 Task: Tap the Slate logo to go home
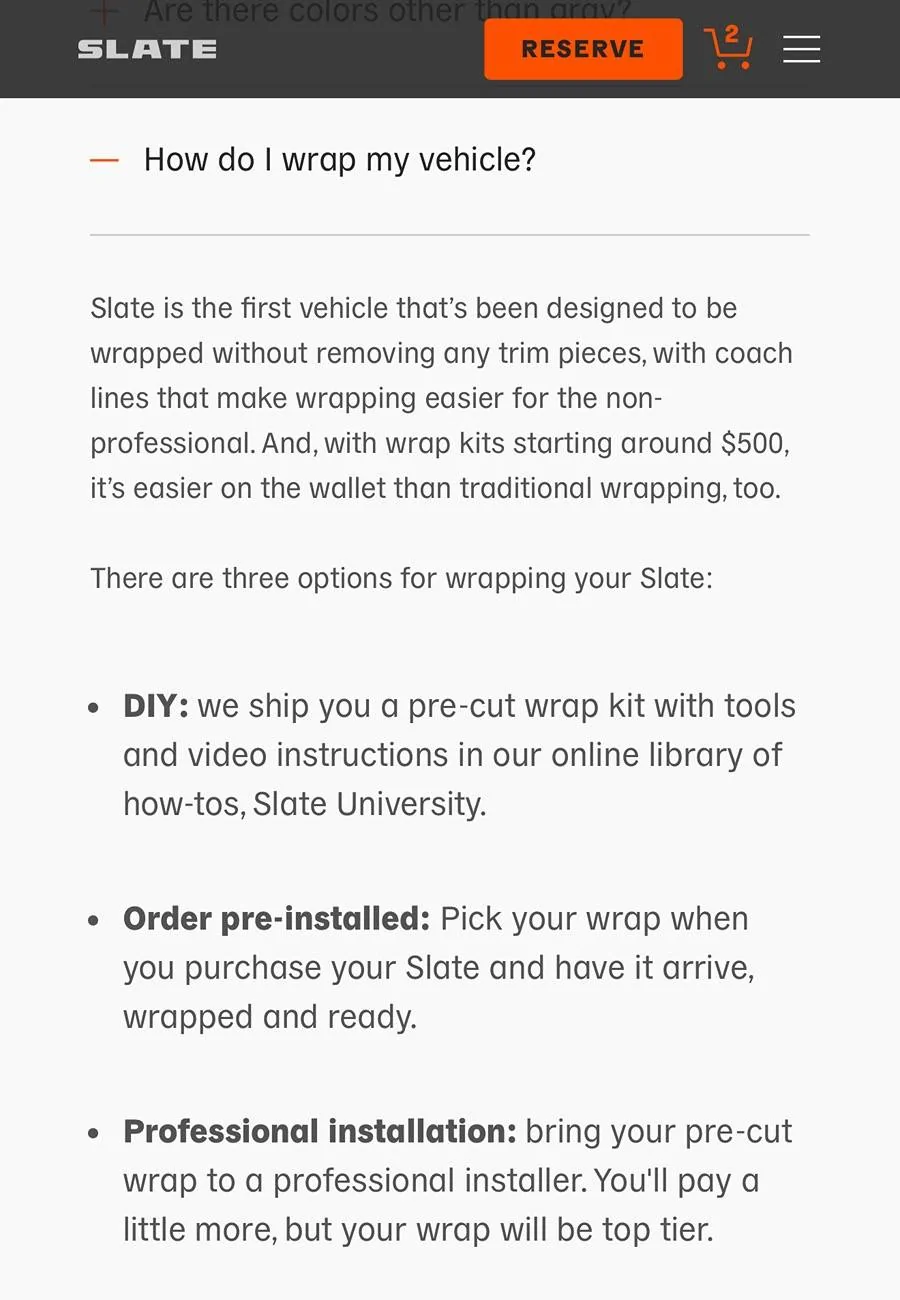(x=147, y=49)
